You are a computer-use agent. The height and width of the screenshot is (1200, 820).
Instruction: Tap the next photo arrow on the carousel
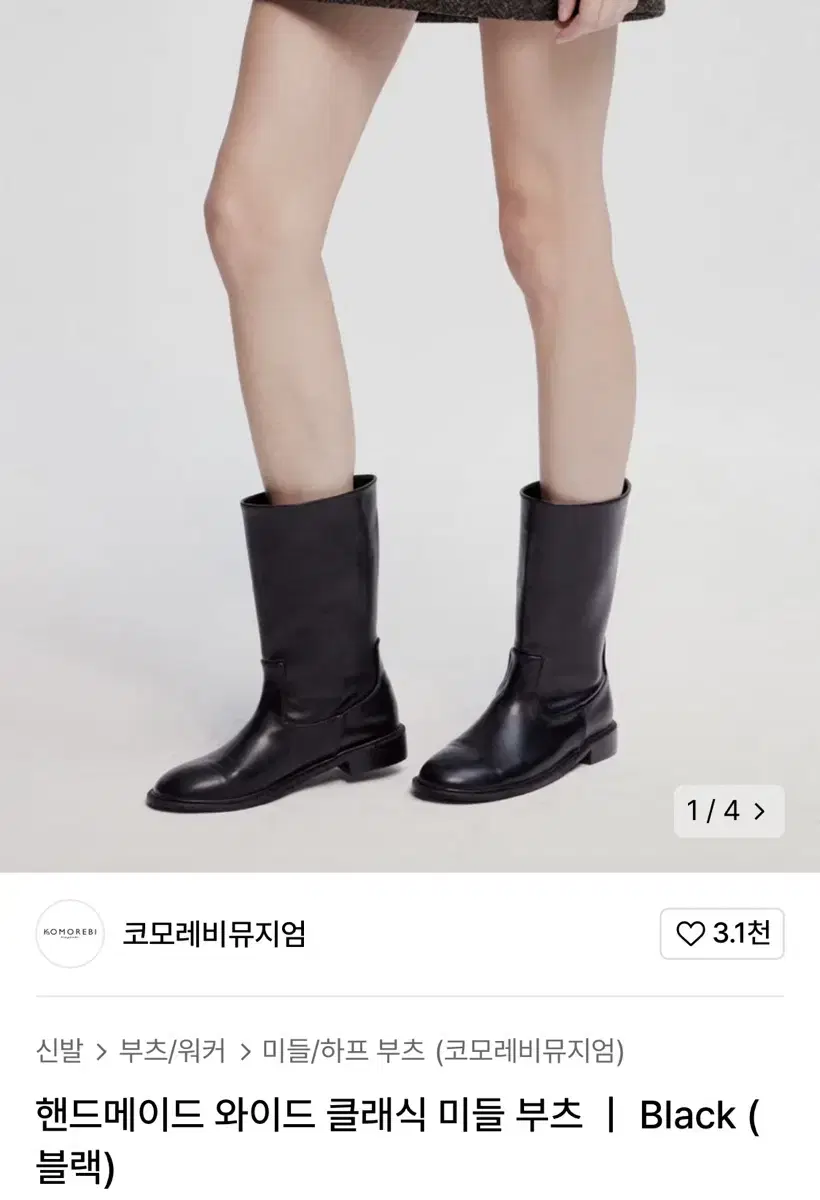[760, 812]
